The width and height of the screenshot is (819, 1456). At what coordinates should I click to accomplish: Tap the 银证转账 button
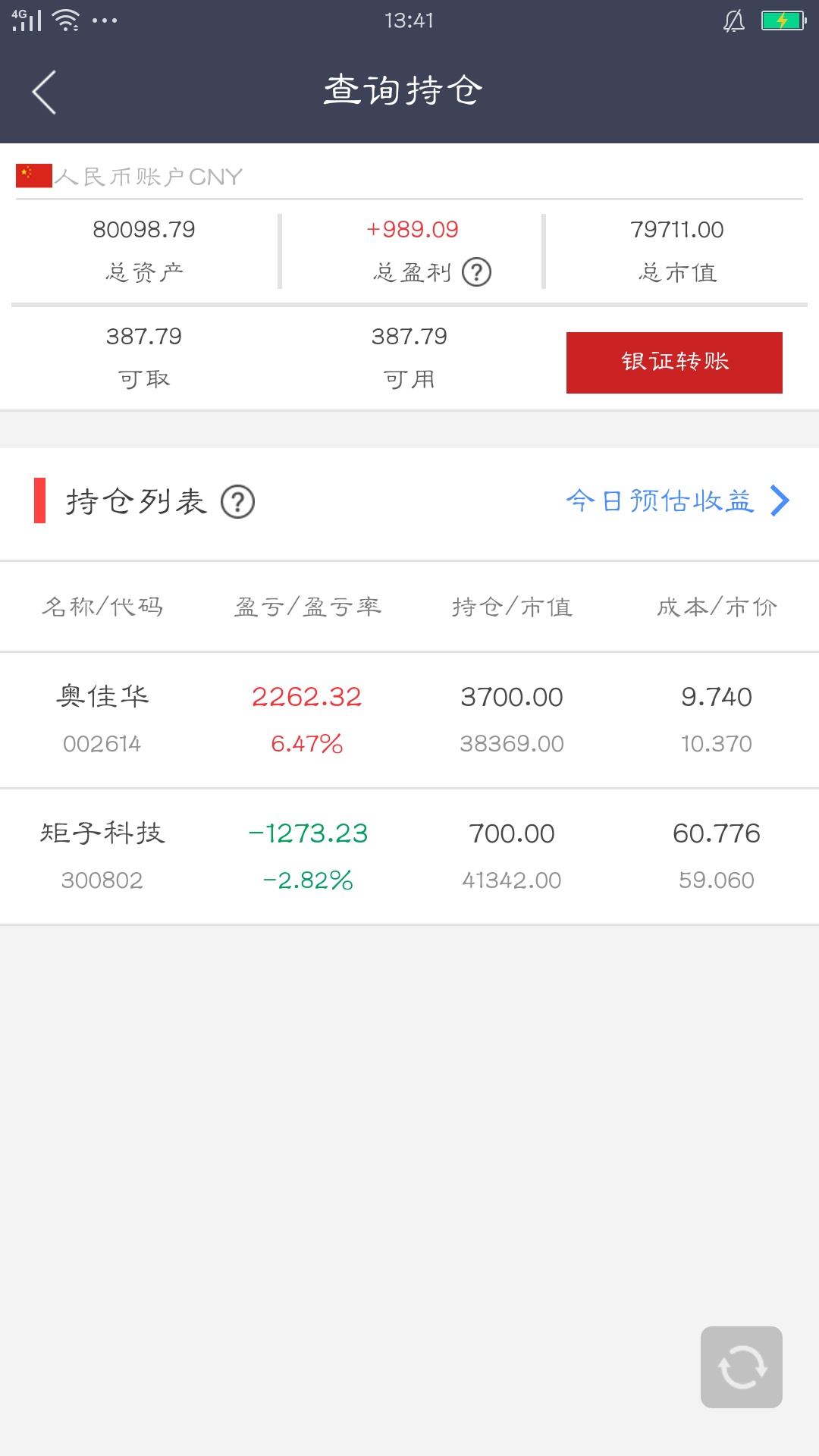tap(674, 362)
